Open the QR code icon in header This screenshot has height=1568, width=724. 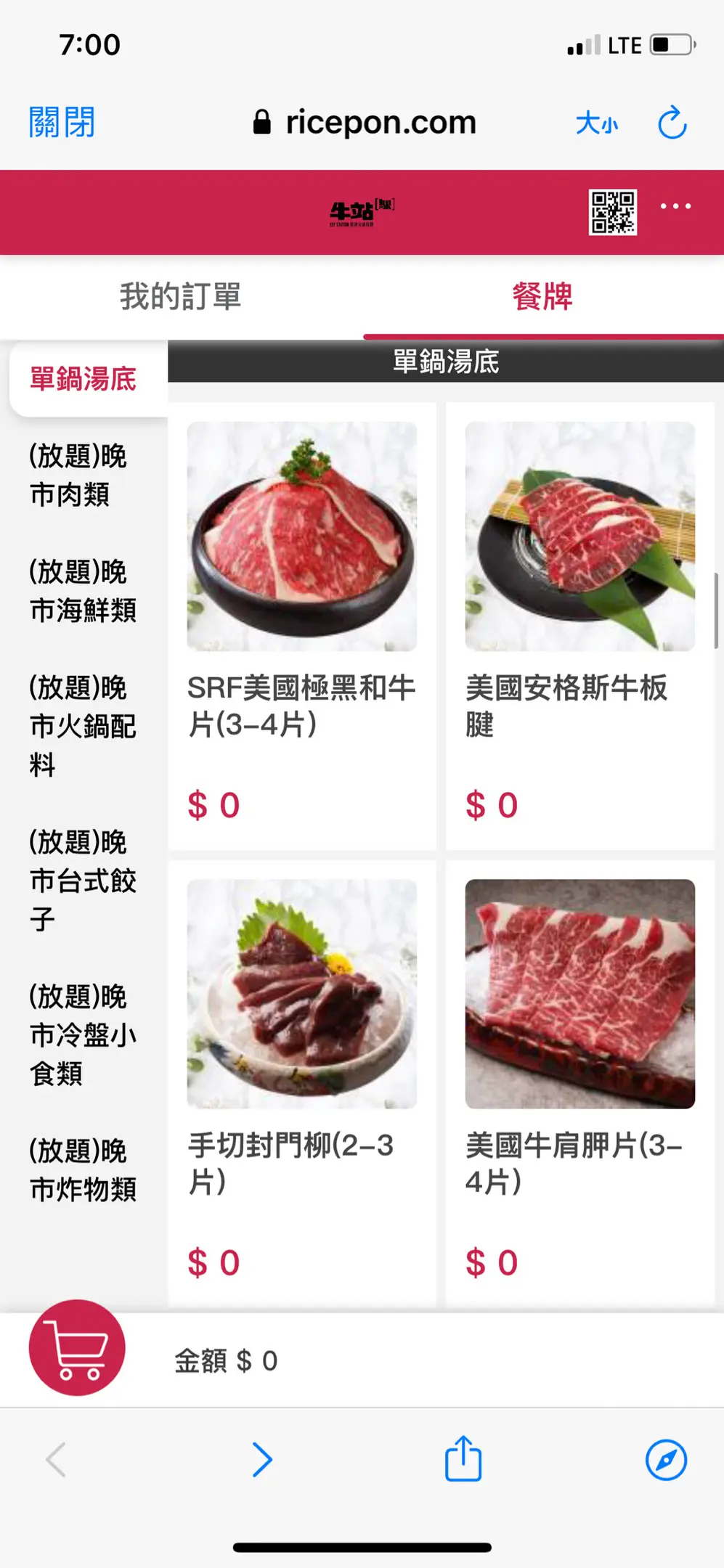[x=612, y=212]
